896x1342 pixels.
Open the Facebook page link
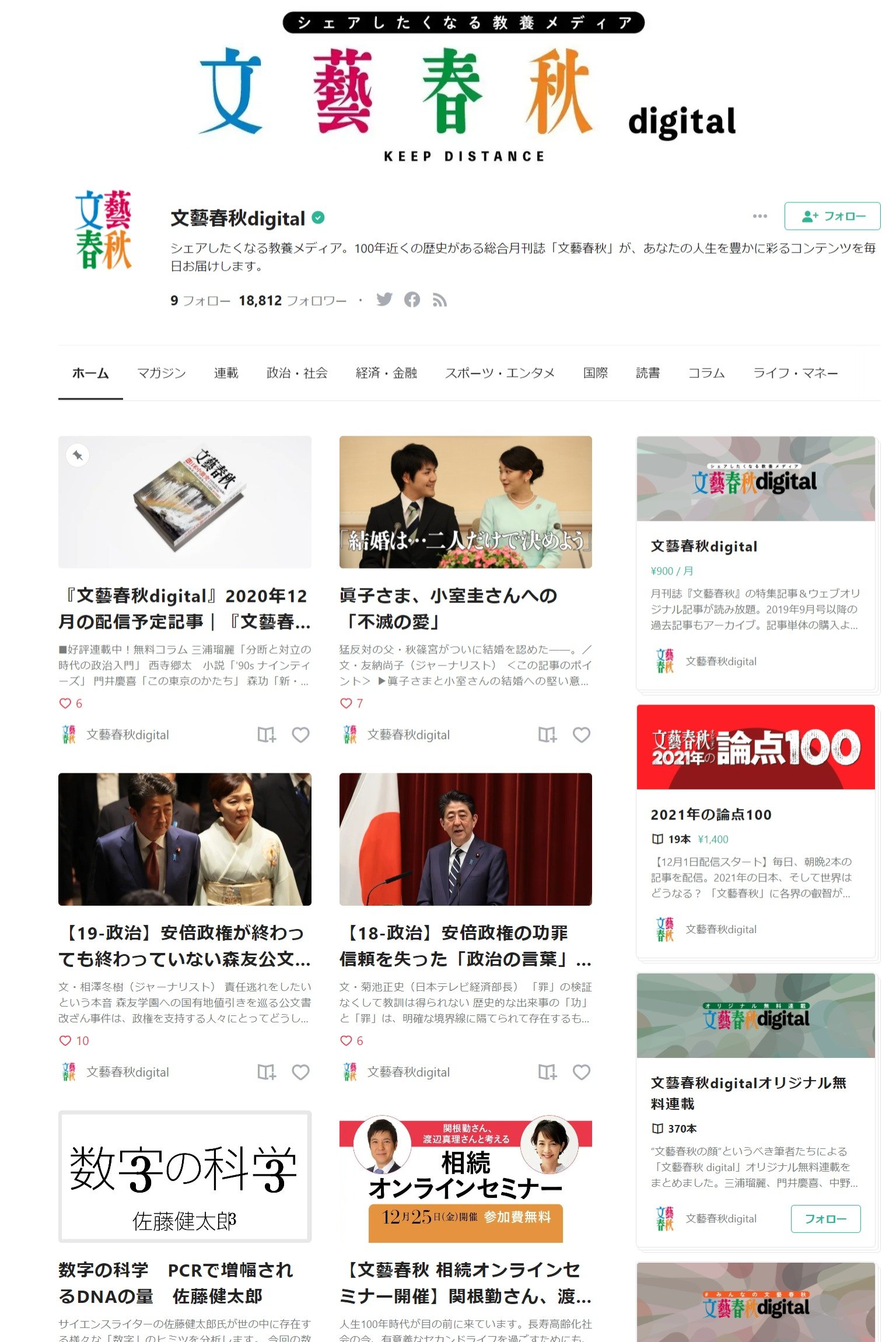(x=412, y=300)
